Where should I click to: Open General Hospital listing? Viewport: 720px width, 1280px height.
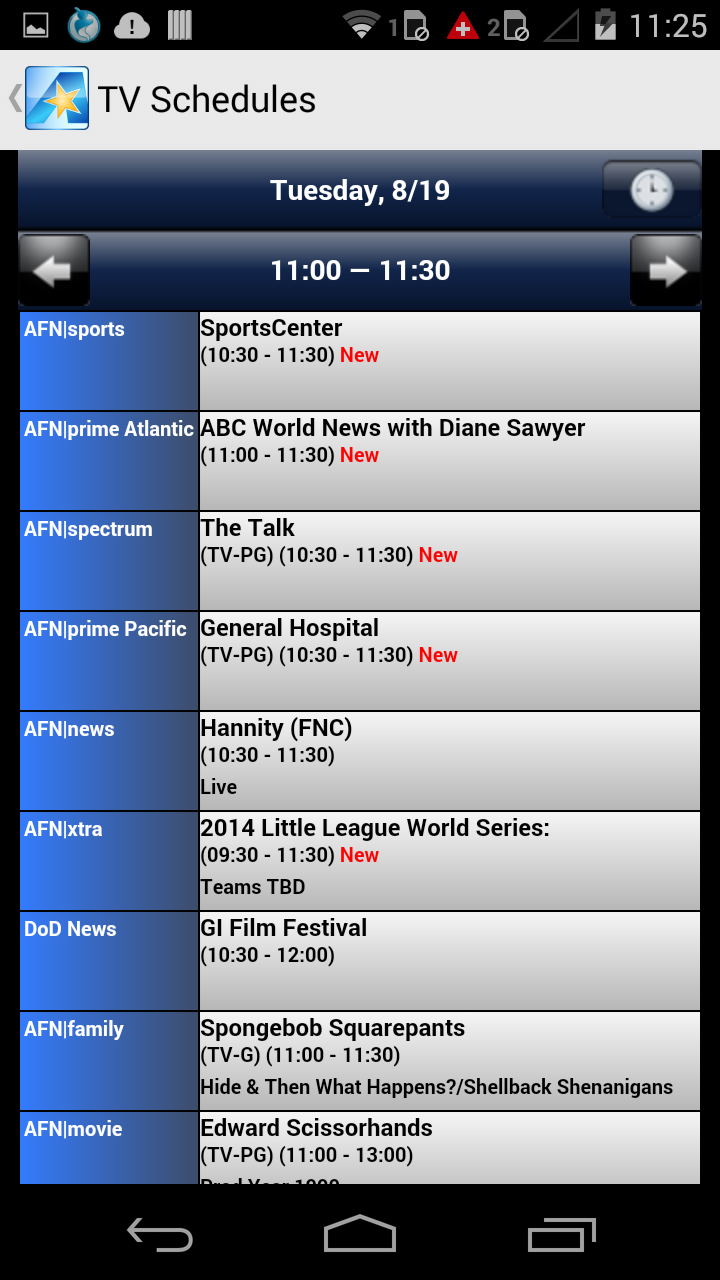tap(449, 660)
